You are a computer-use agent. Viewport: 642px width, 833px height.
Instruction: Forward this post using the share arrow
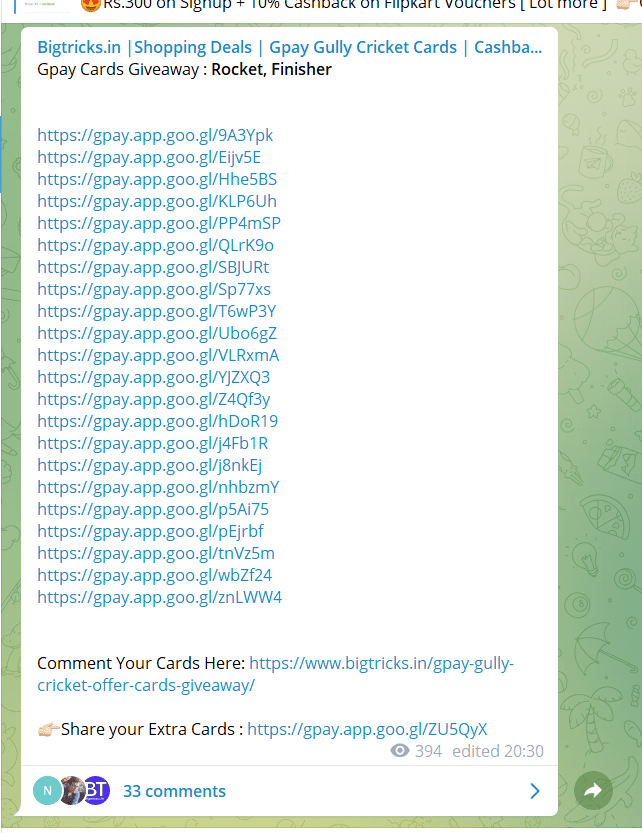coord(592,791)
